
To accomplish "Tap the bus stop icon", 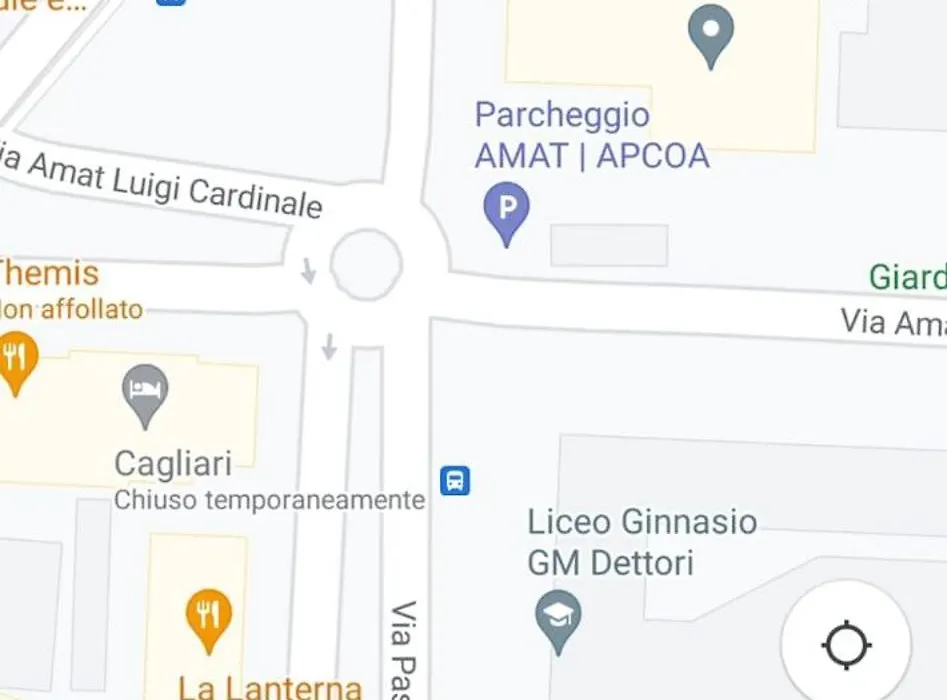I will pyautogui.click(x=455, y=481).
